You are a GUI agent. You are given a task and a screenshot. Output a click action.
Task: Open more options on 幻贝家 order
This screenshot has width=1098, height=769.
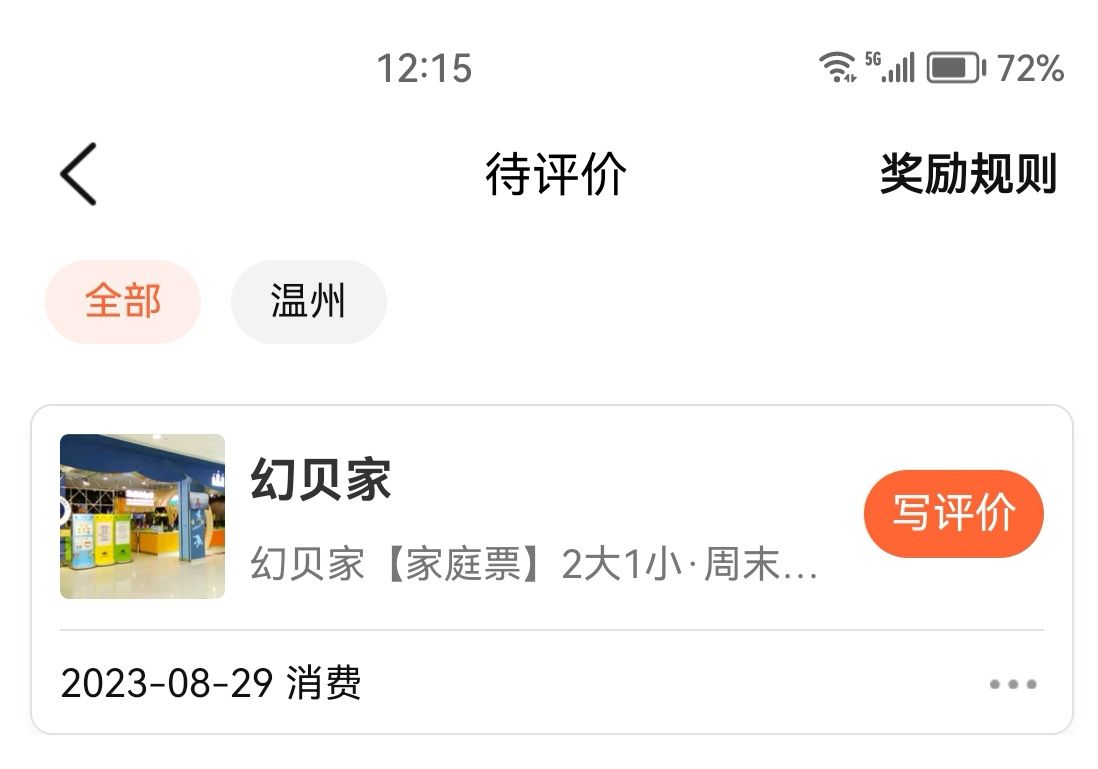[1012, 685]
